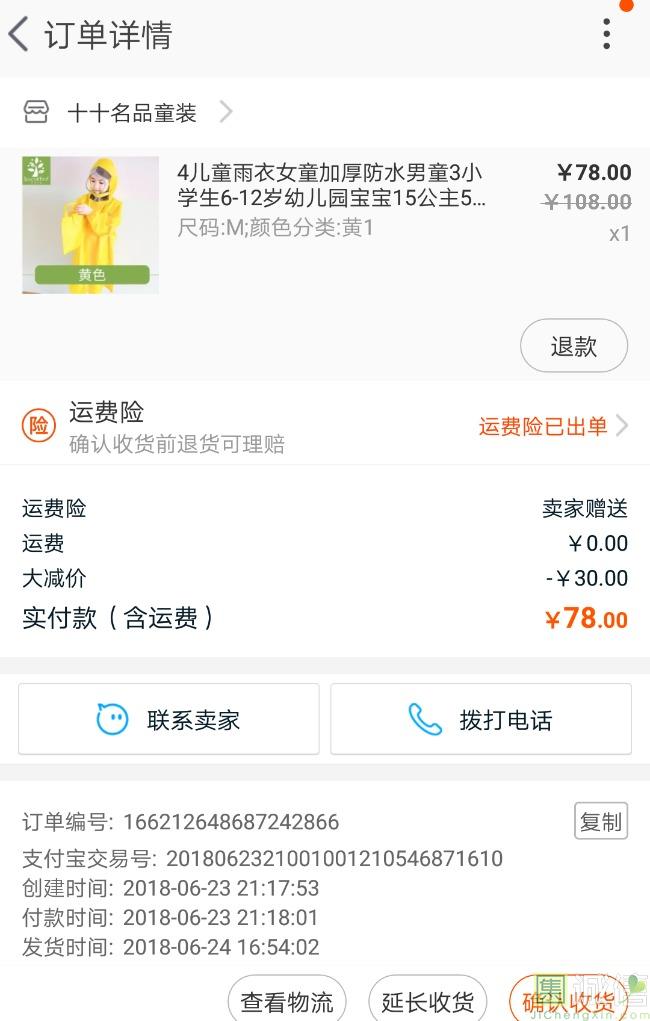View the yellow raincoat product
This screenshot has height=1021, width=650.
click(90, 225)
